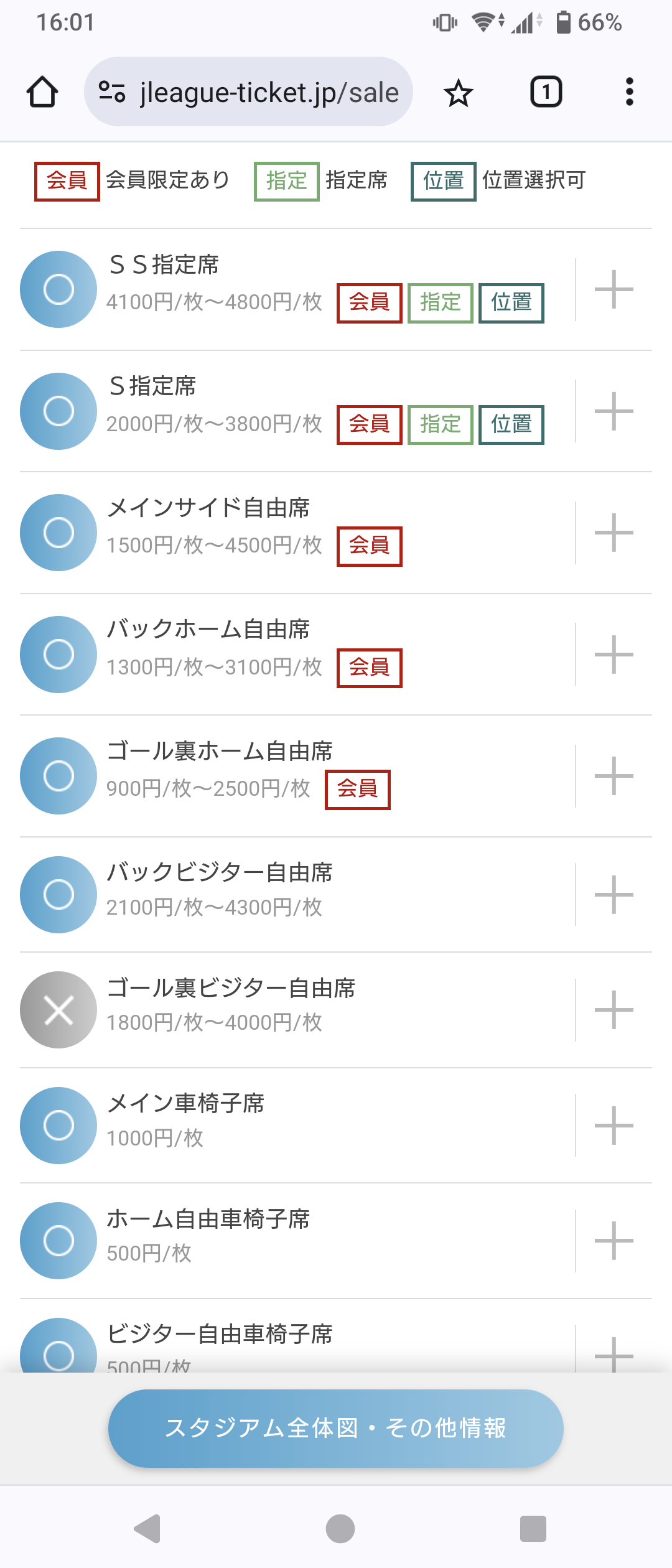Open the tab switcher
This screenshot has height=1568, width=672.
tap(546, 92)
